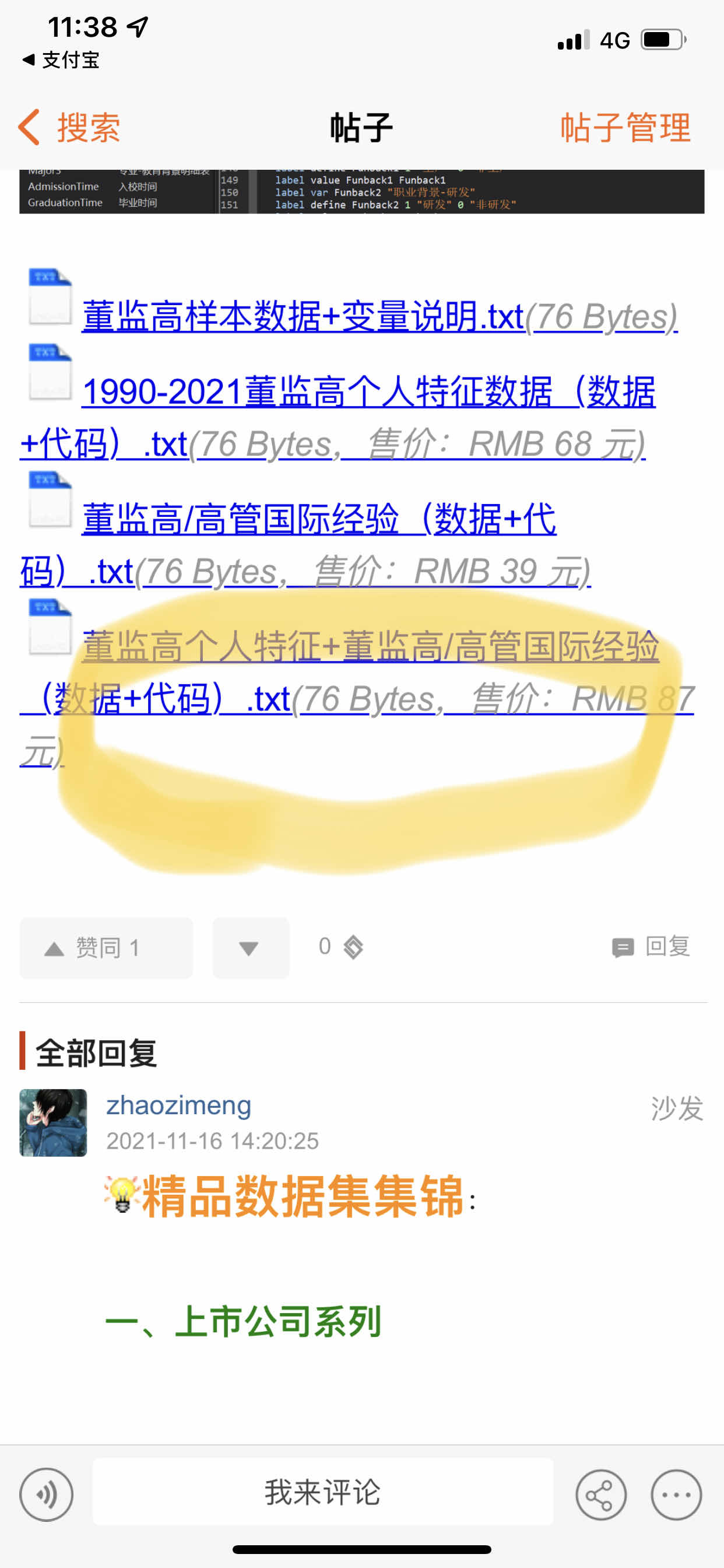Image resolution: width=724 pixels, height=1568 pixels.
Task: Open the zhaozimeng username link
Action: pyautogui.click(x=178, y=1105)
